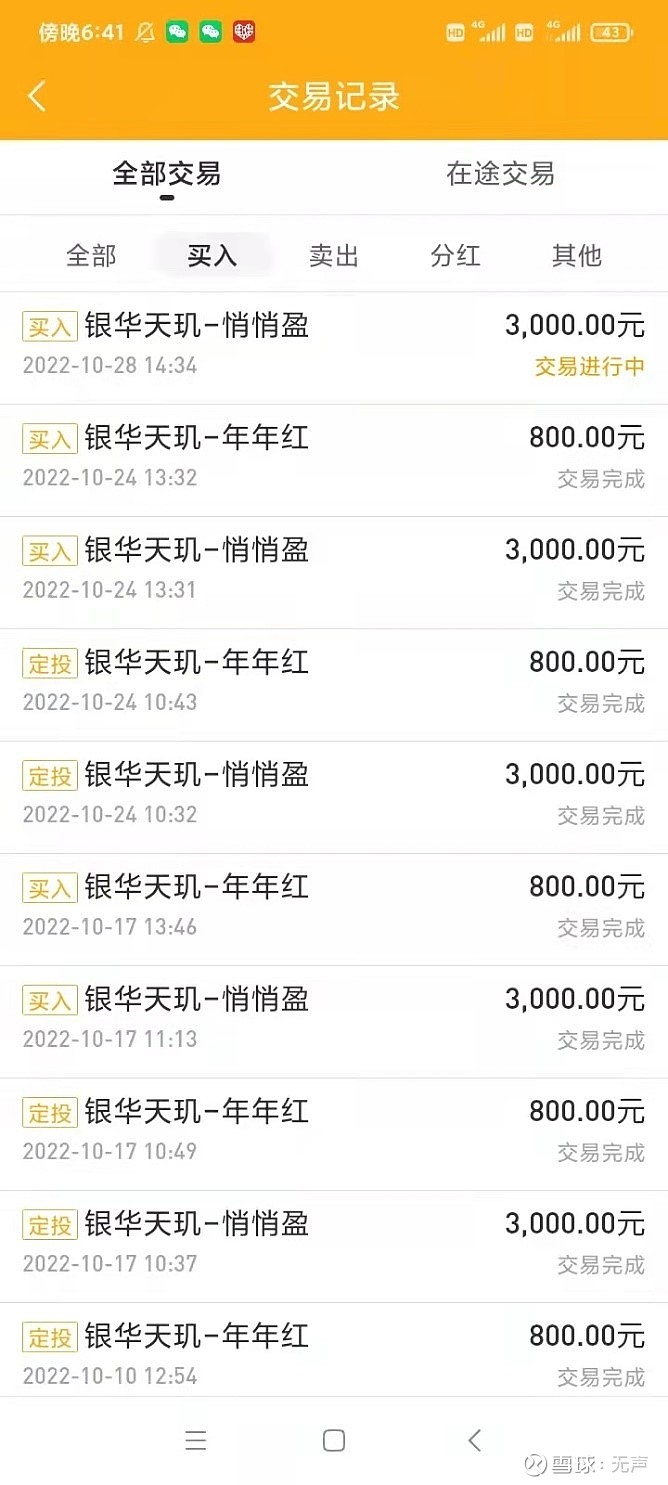Select the 买入 filter
Screen dimensions: 668x1485
pos(212,256)
